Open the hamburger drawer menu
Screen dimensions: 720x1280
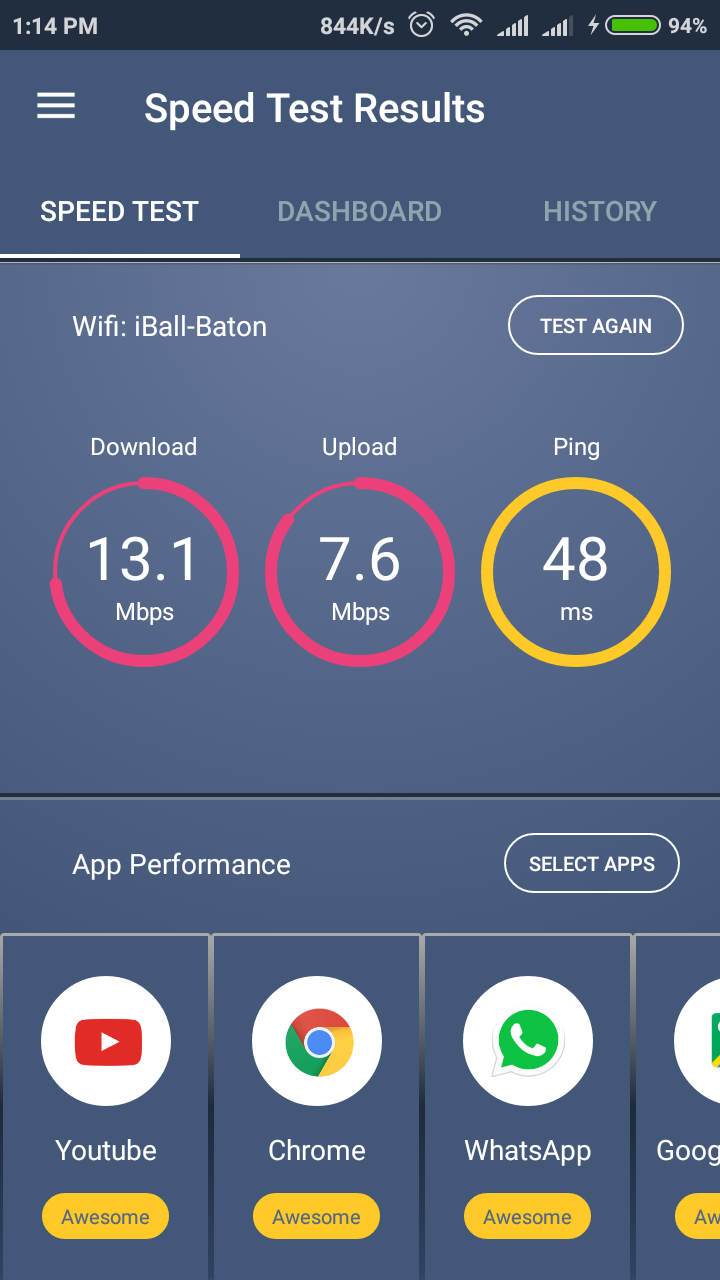(56, 107)
